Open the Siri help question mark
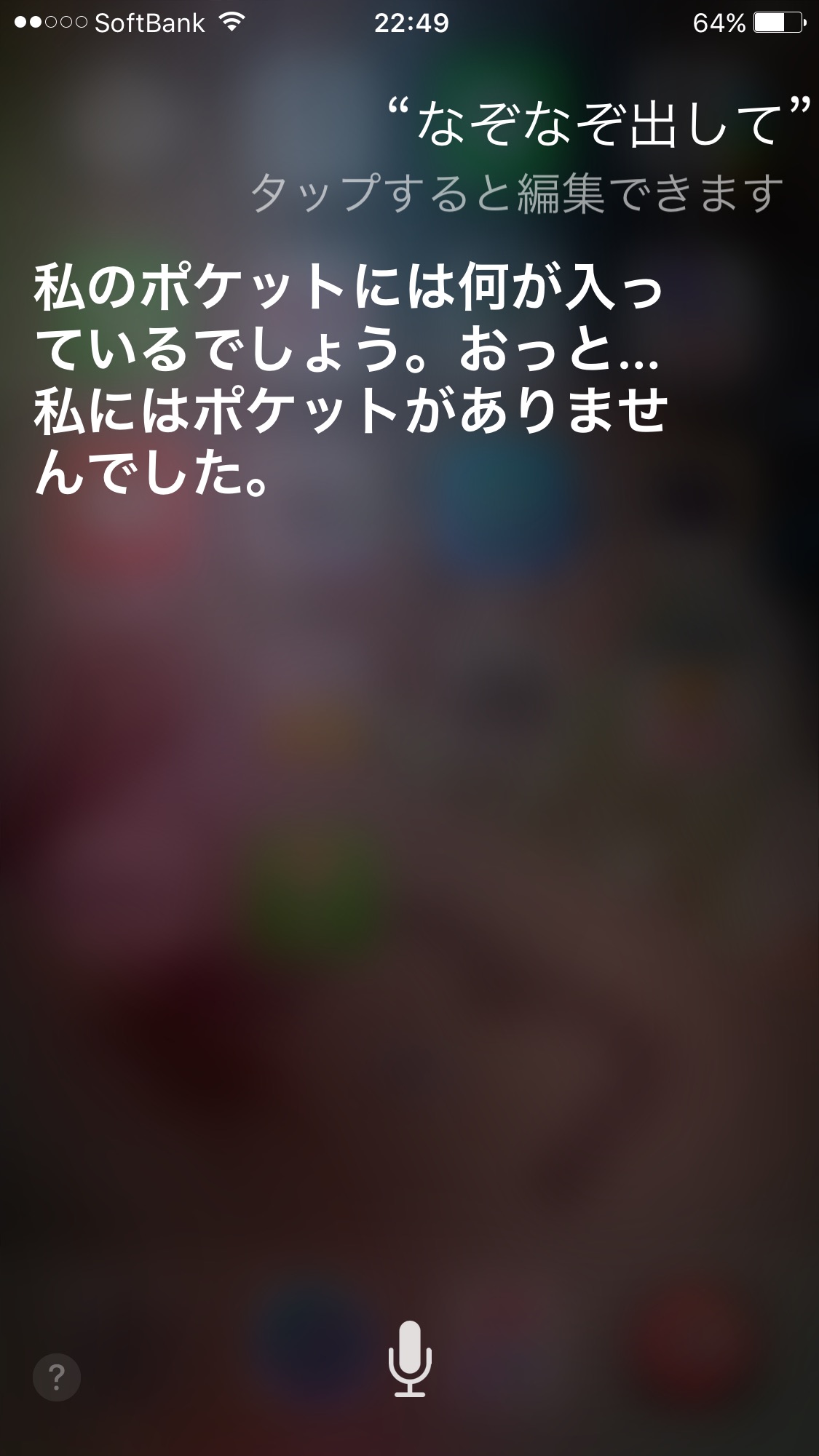 pos(57,1377)
